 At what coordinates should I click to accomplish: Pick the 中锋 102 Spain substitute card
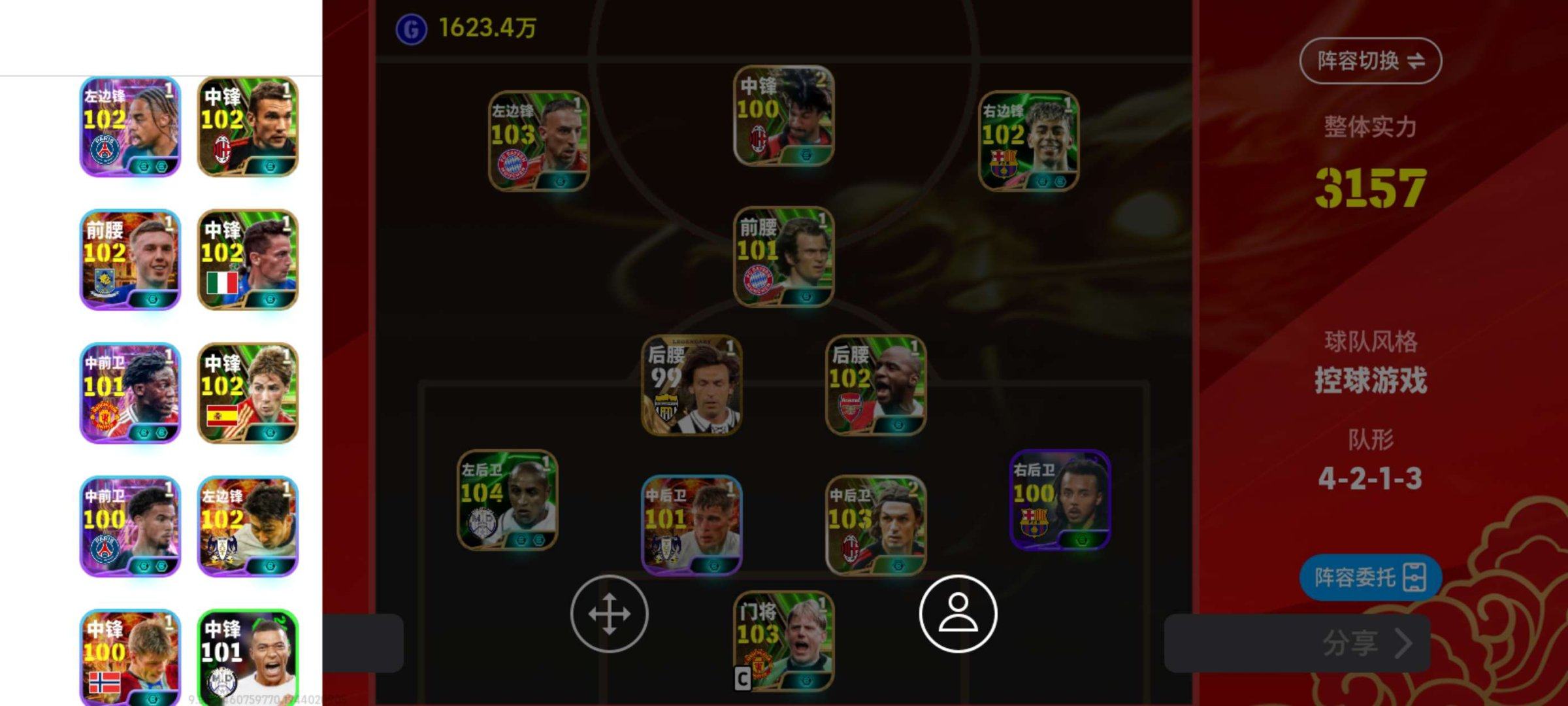(x=248, y=393)
